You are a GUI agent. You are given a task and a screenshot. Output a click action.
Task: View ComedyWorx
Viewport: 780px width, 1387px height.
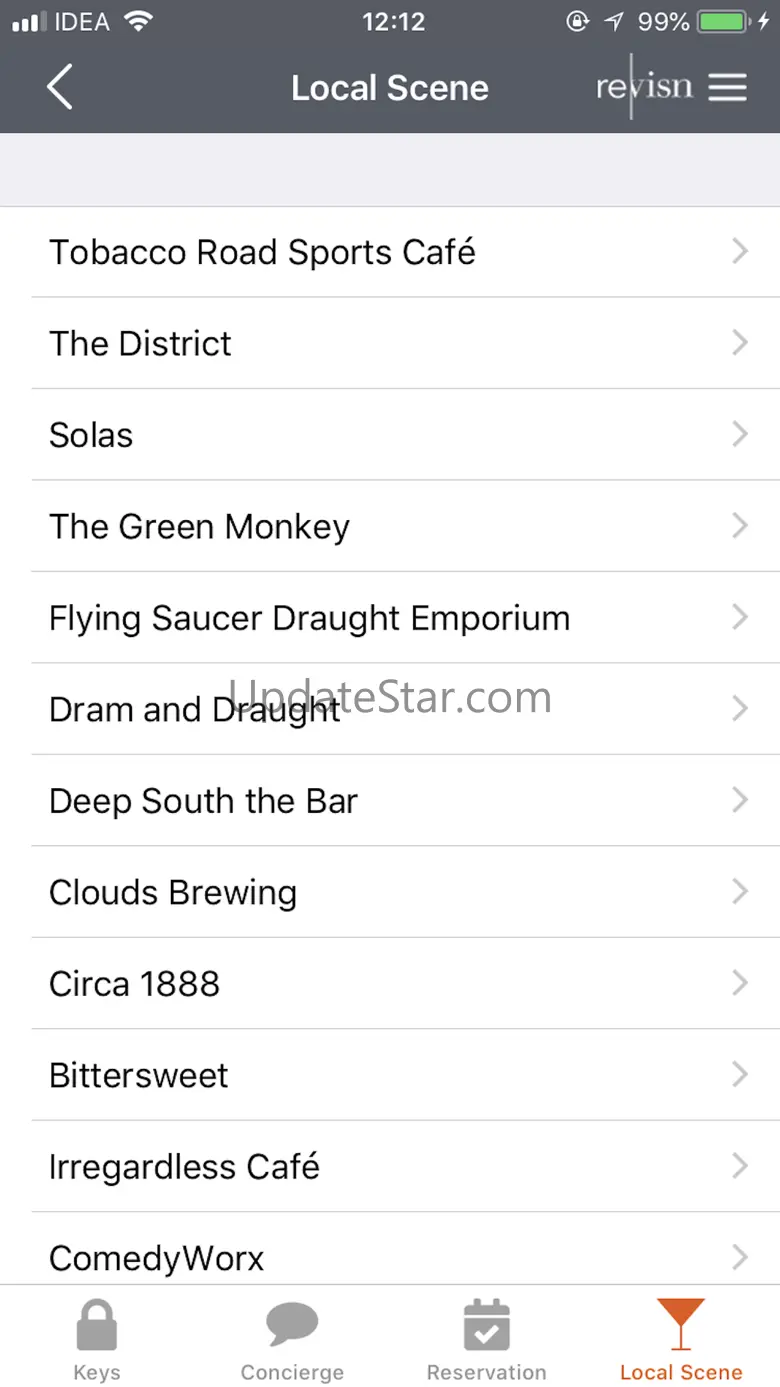[390, 1256]
